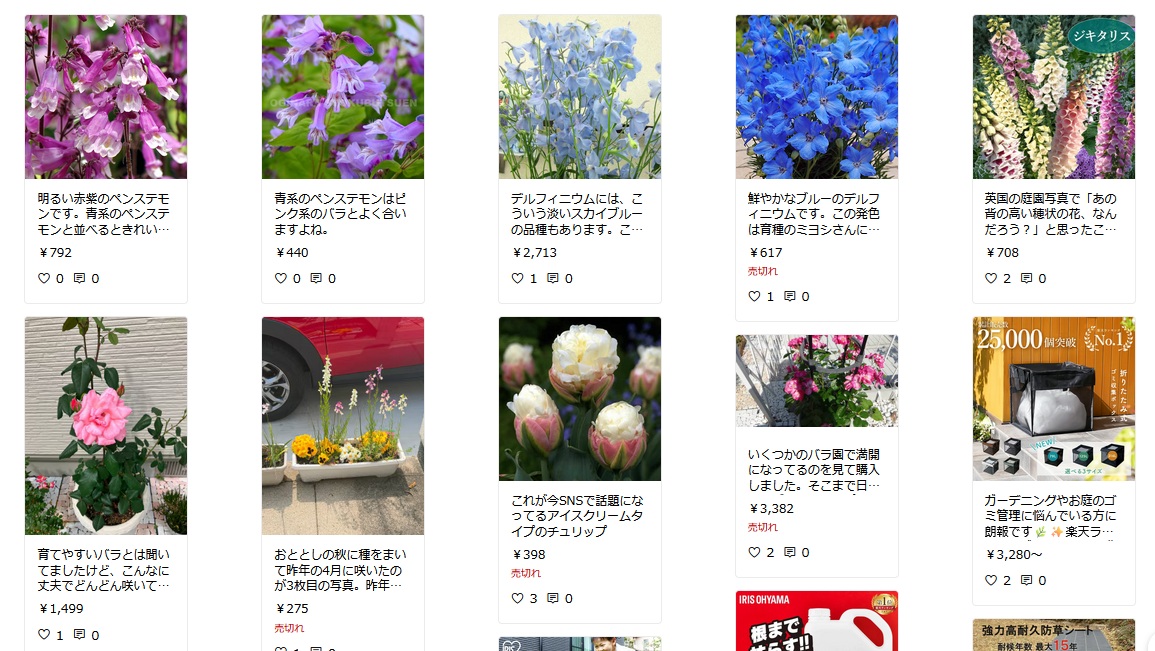
Task: Open the ¥617 vivid blue delphinium card
Action: [x=816, y=98]
